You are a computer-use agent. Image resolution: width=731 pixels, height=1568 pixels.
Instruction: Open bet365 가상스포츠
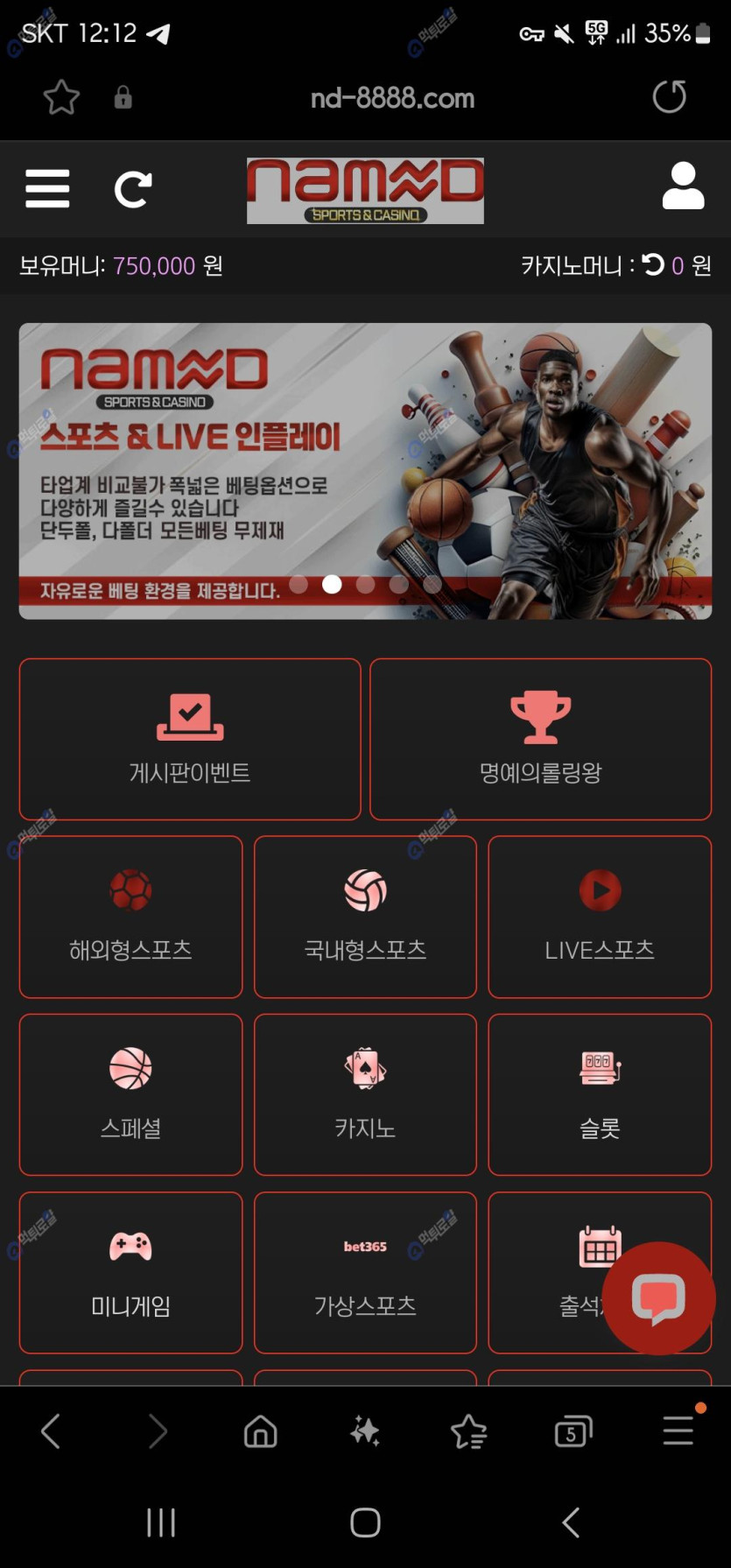pos(365,1272)
